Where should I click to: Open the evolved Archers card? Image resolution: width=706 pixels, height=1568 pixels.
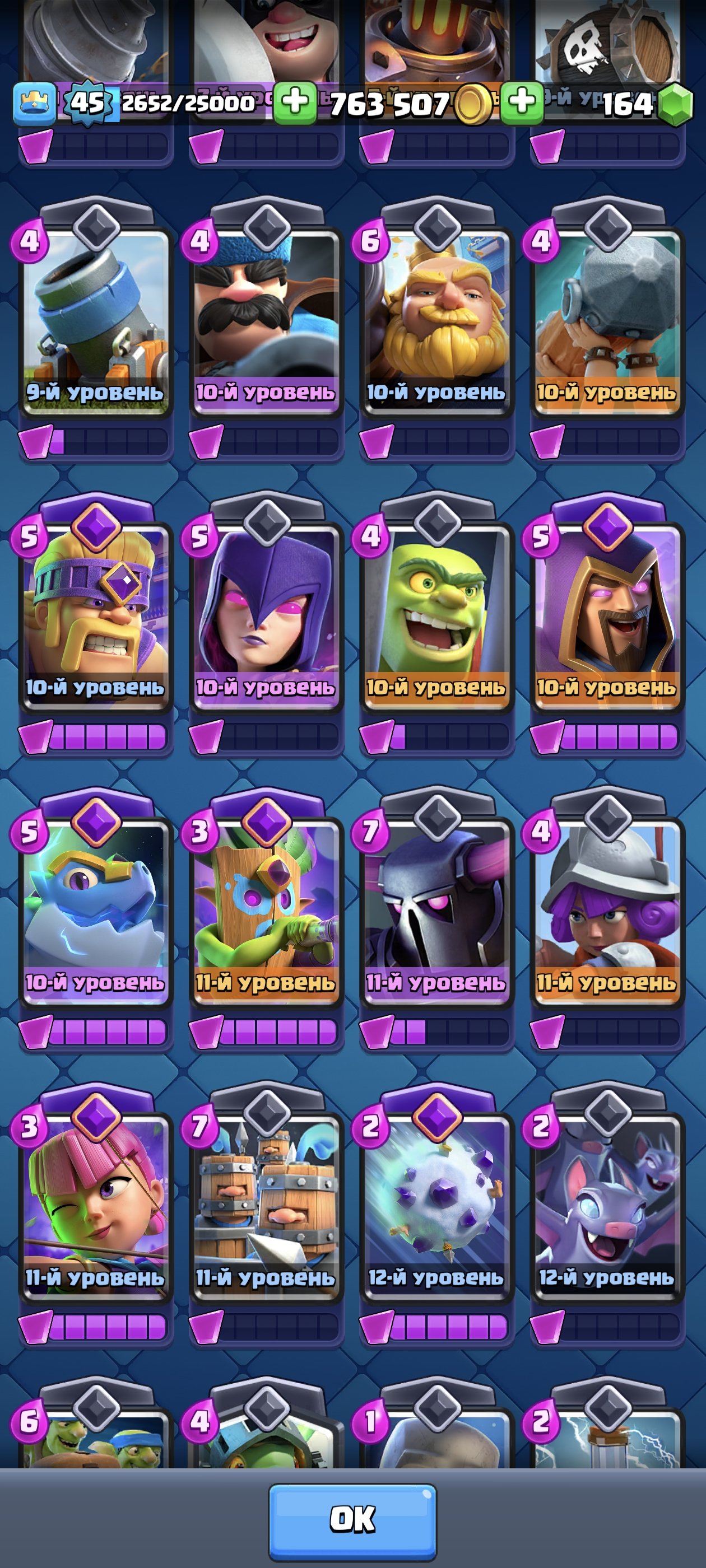click(x=96, y=1208)
